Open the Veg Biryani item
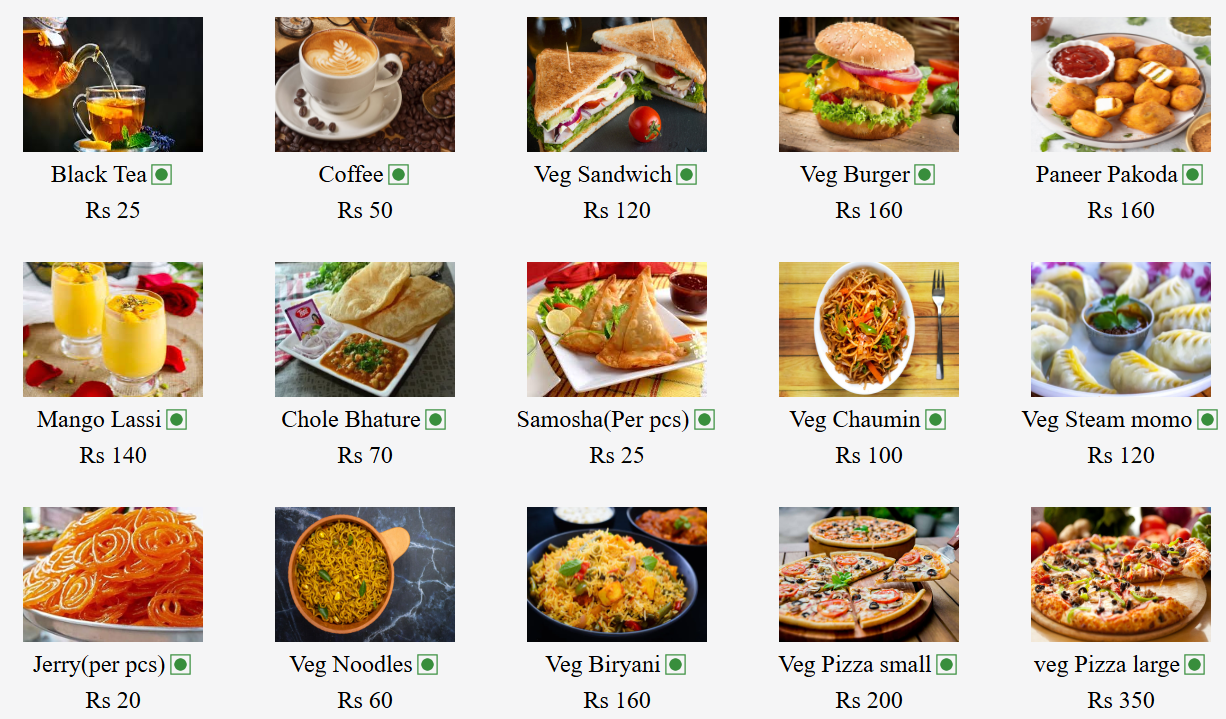The height and width of the screenshot is (719, 1226). click(x=616, y=575)
